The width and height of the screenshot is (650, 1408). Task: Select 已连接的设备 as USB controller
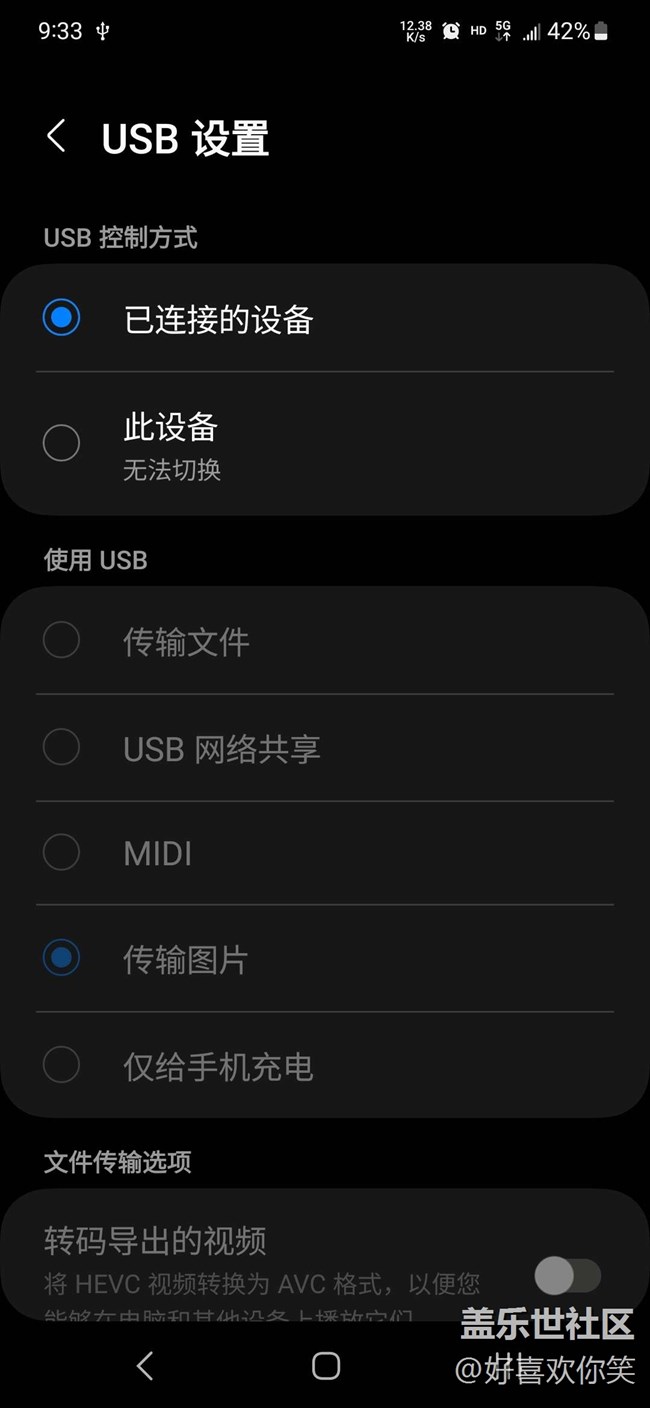click(x=325, y=319)
